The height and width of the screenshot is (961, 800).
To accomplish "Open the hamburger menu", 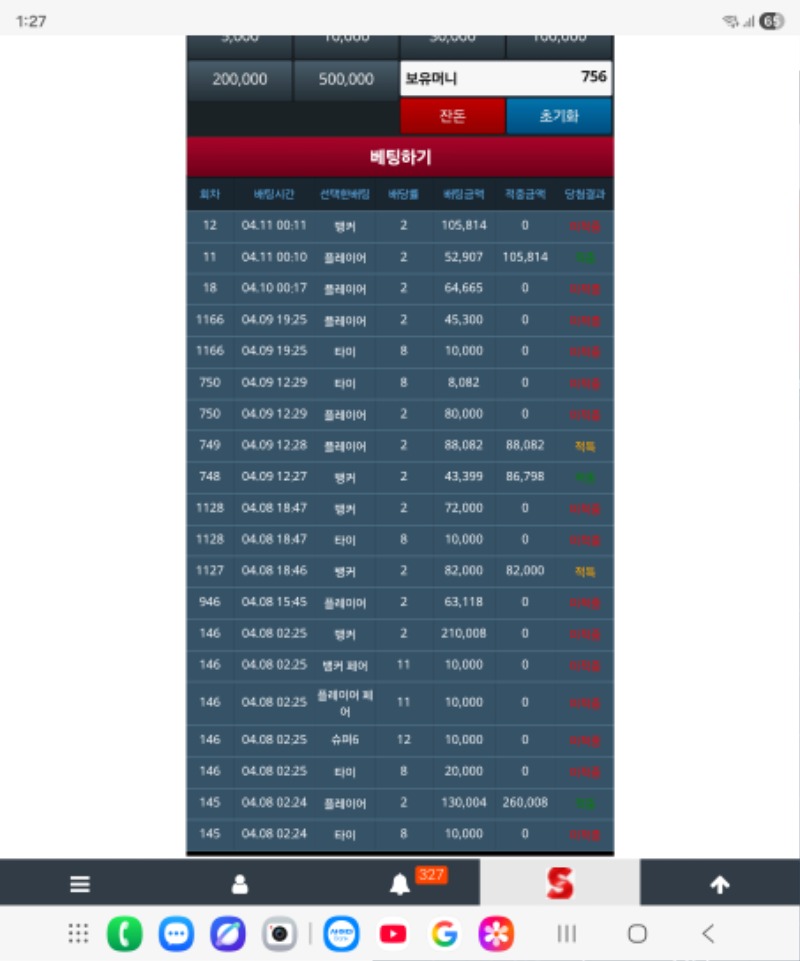I will click(x=80, y=884).
